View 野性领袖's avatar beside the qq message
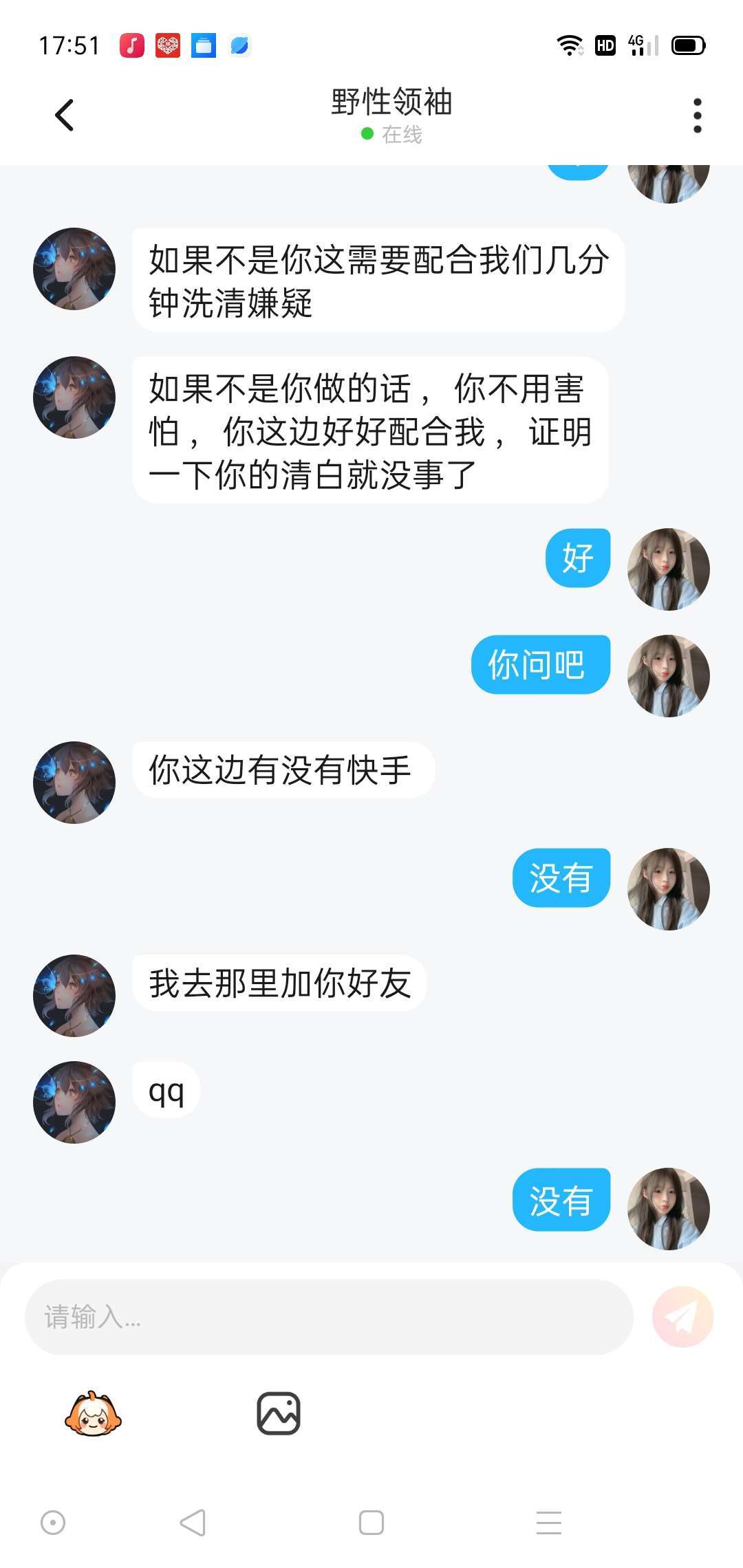 click(x=74, y=1102)
